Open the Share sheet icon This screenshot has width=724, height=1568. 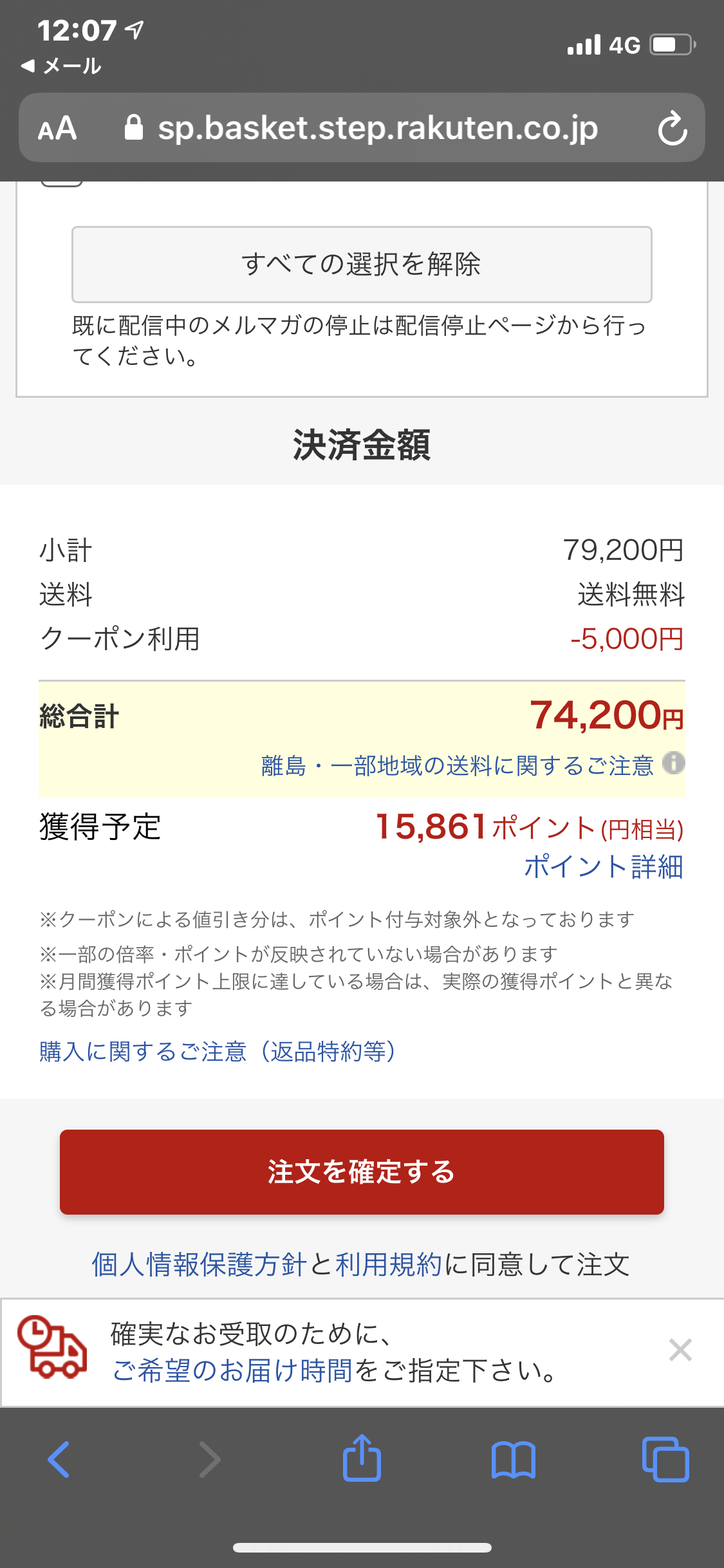click(x=362, y=1459)
